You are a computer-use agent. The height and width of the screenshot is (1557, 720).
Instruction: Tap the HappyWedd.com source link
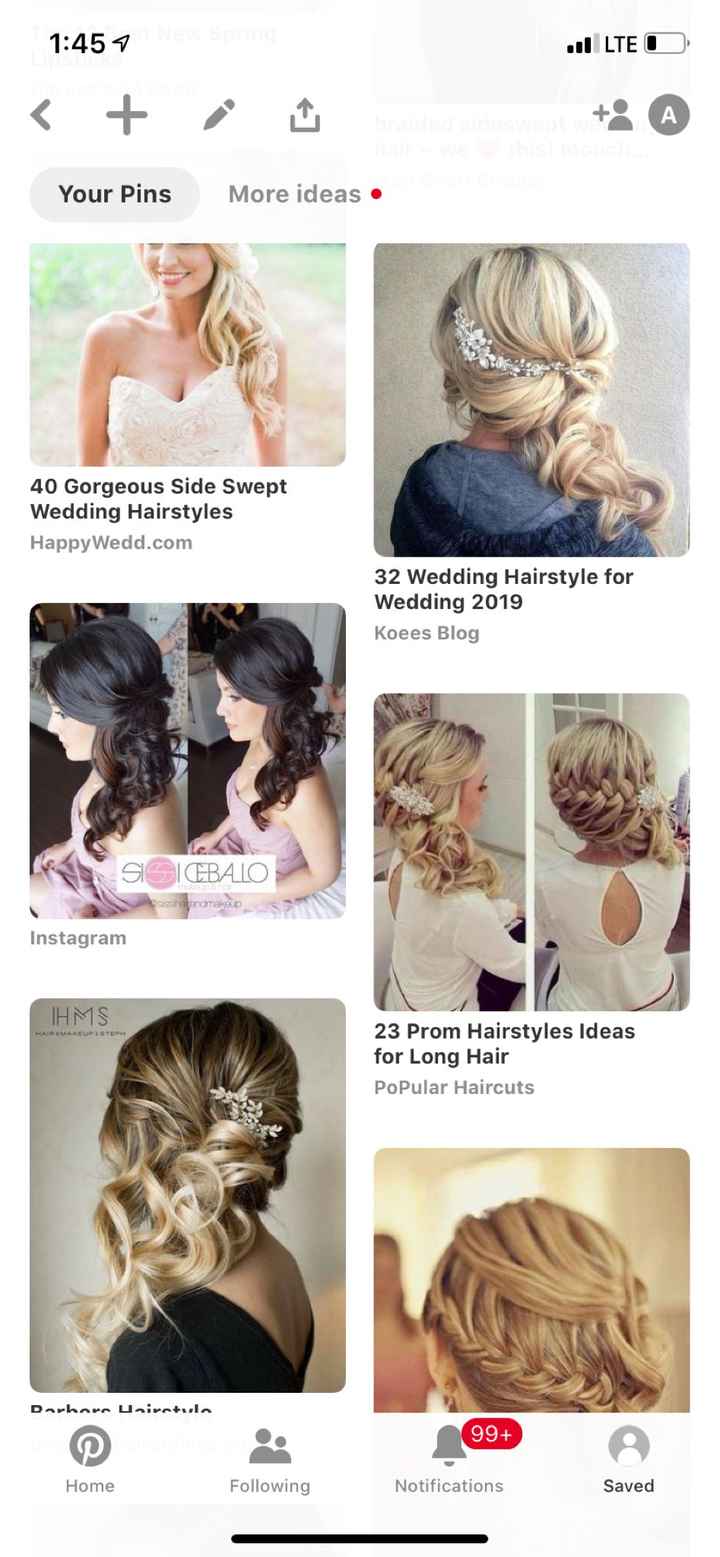111,542
